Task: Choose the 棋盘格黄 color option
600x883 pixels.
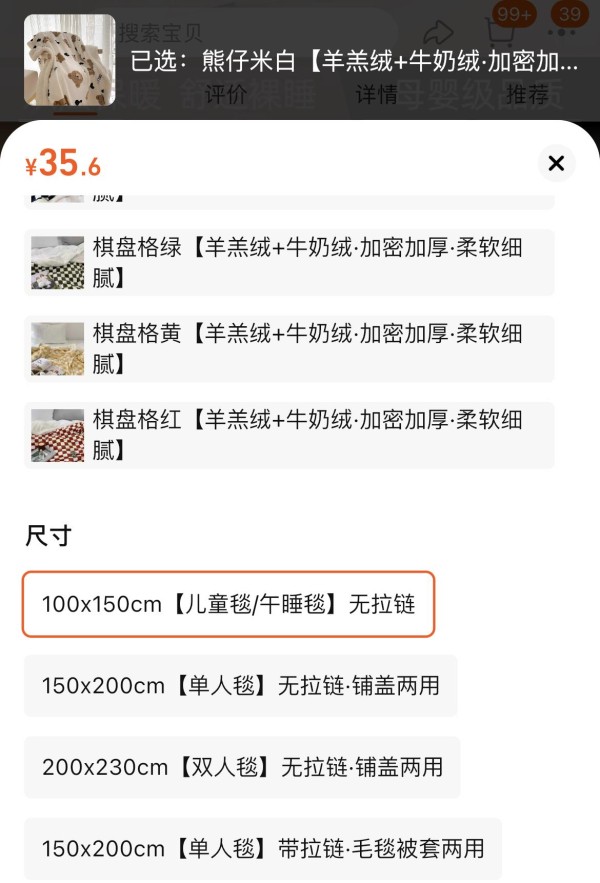Action: 289,349
